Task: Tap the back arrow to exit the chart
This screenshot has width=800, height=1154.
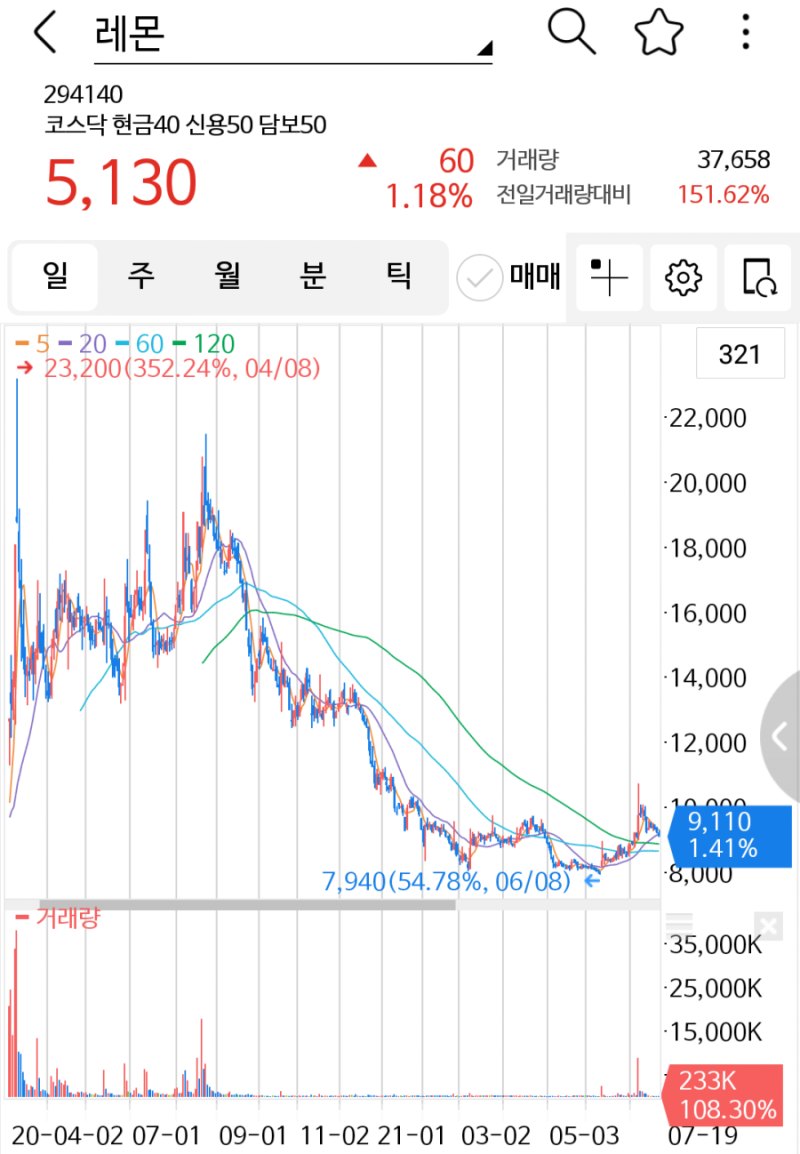Action: 43,31
